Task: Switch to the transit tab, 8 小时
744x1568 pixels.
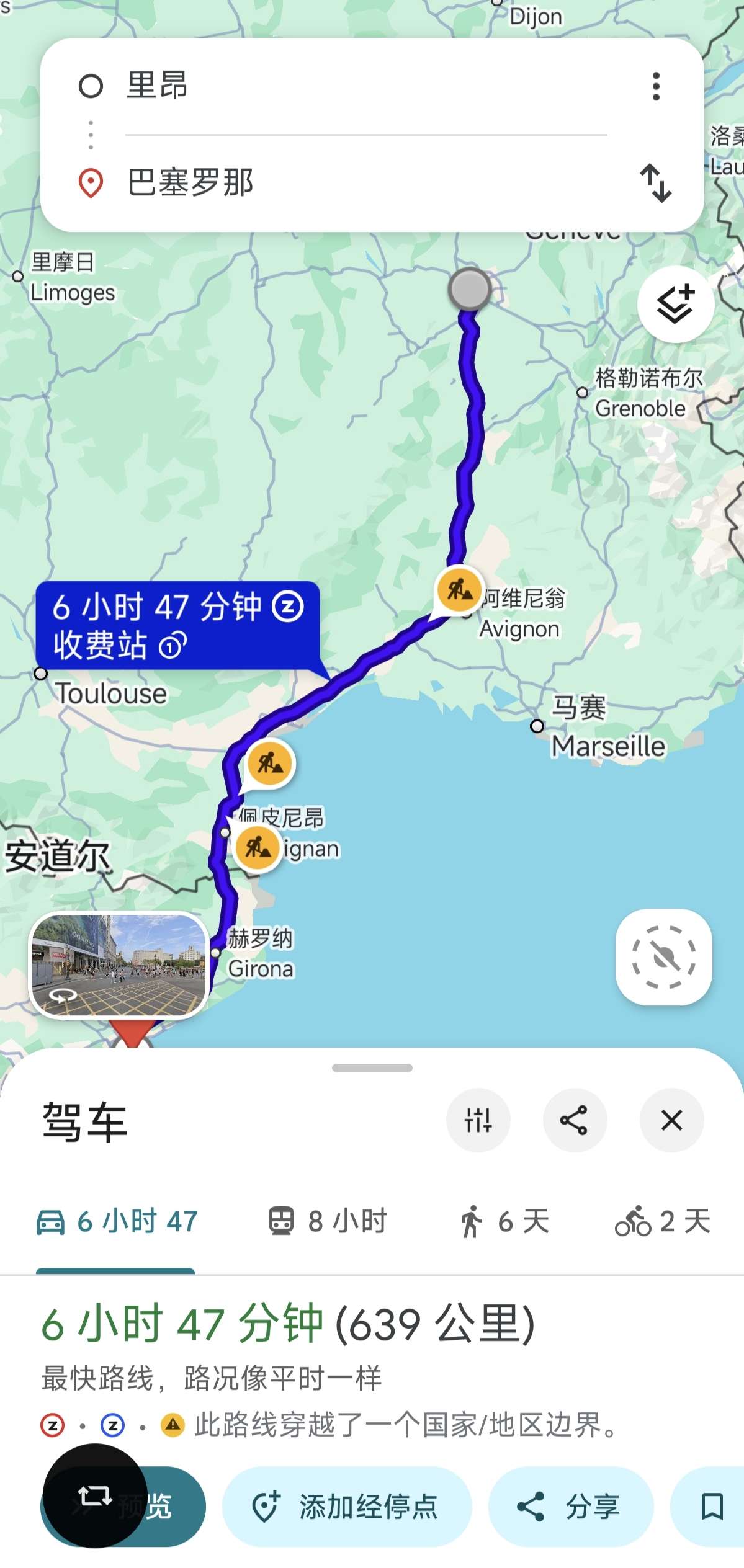Action: (x=328, y=1222)
